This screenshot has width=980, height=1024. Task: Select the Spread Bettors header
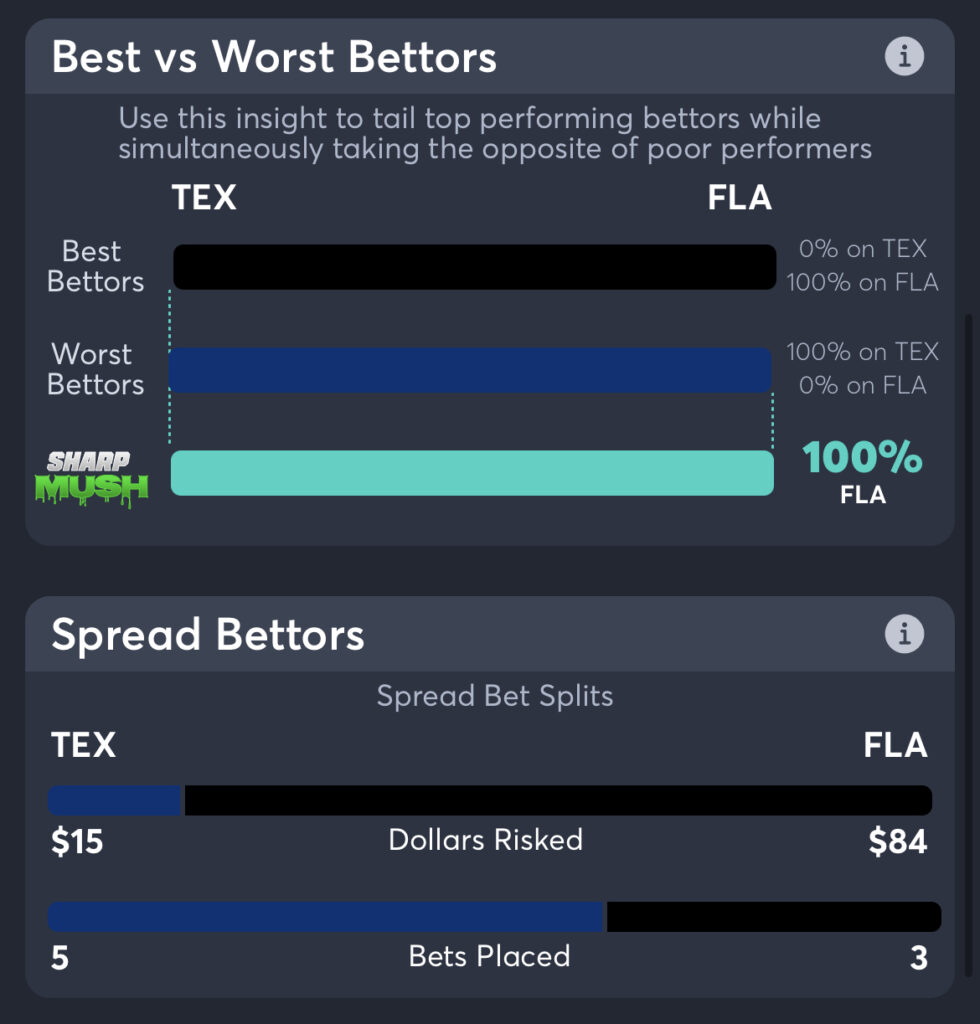[208, 634]
